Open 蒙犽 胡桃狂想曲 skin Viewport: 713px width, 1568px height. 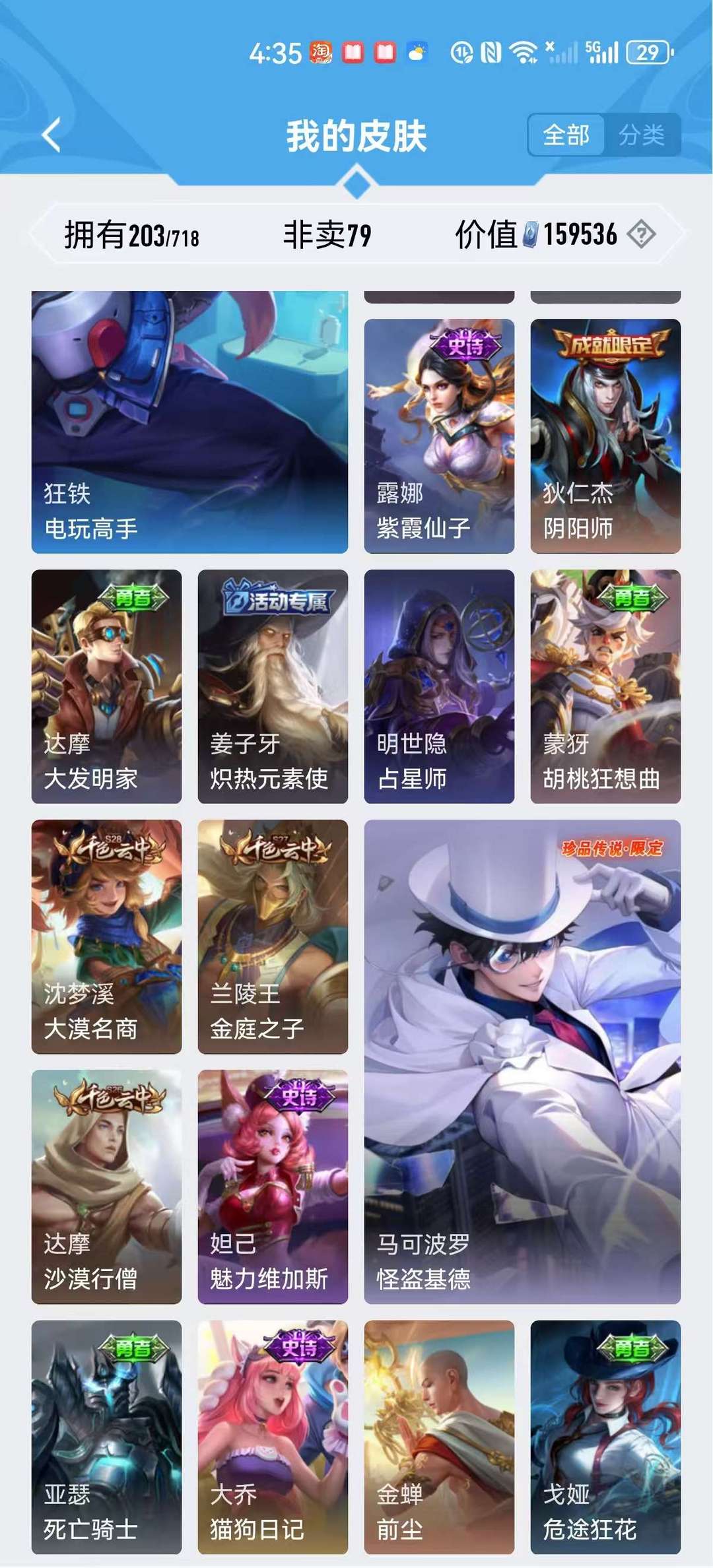pyautogui.click(x=605, y=686)
